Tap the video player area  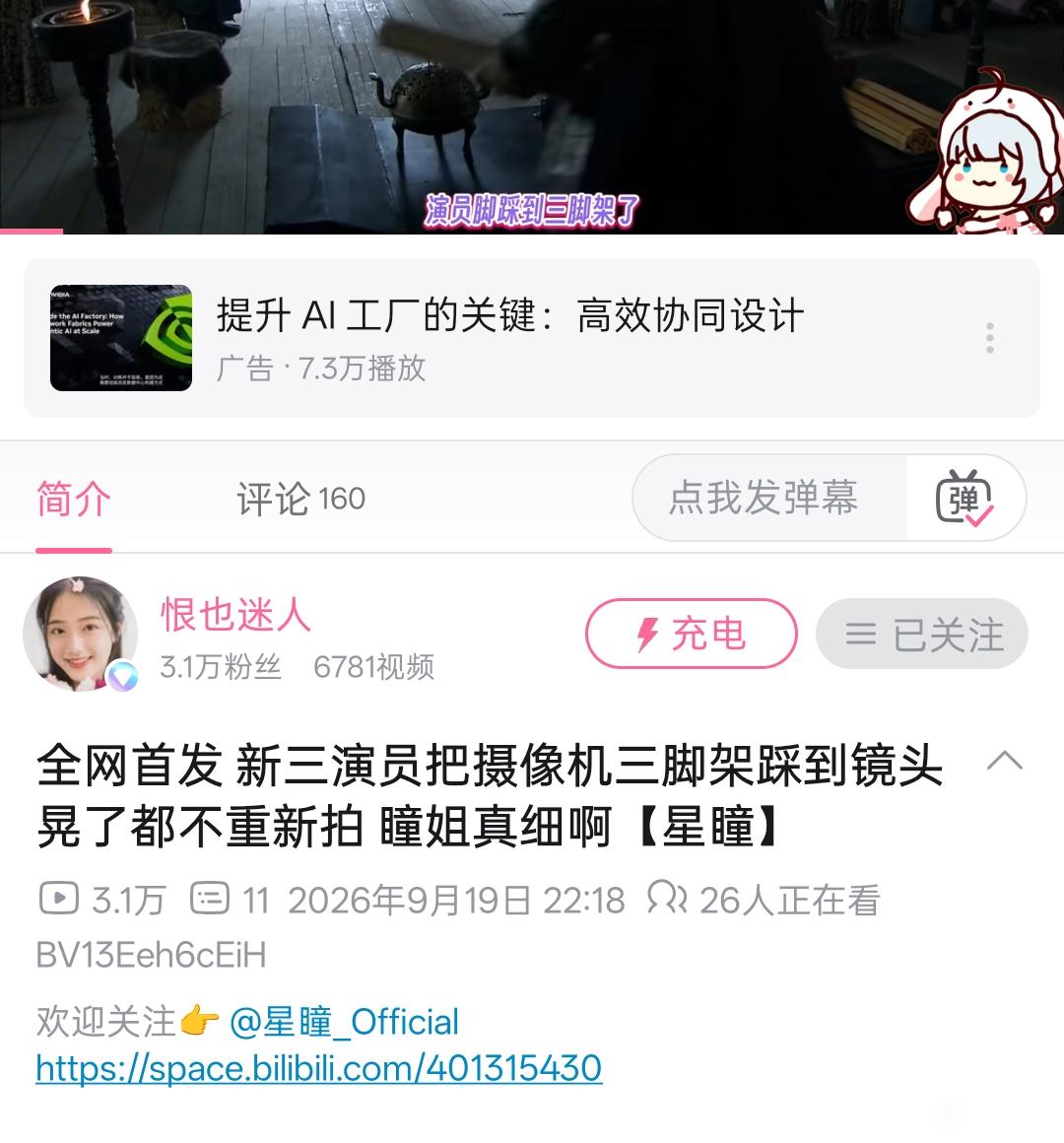point(532,116)
